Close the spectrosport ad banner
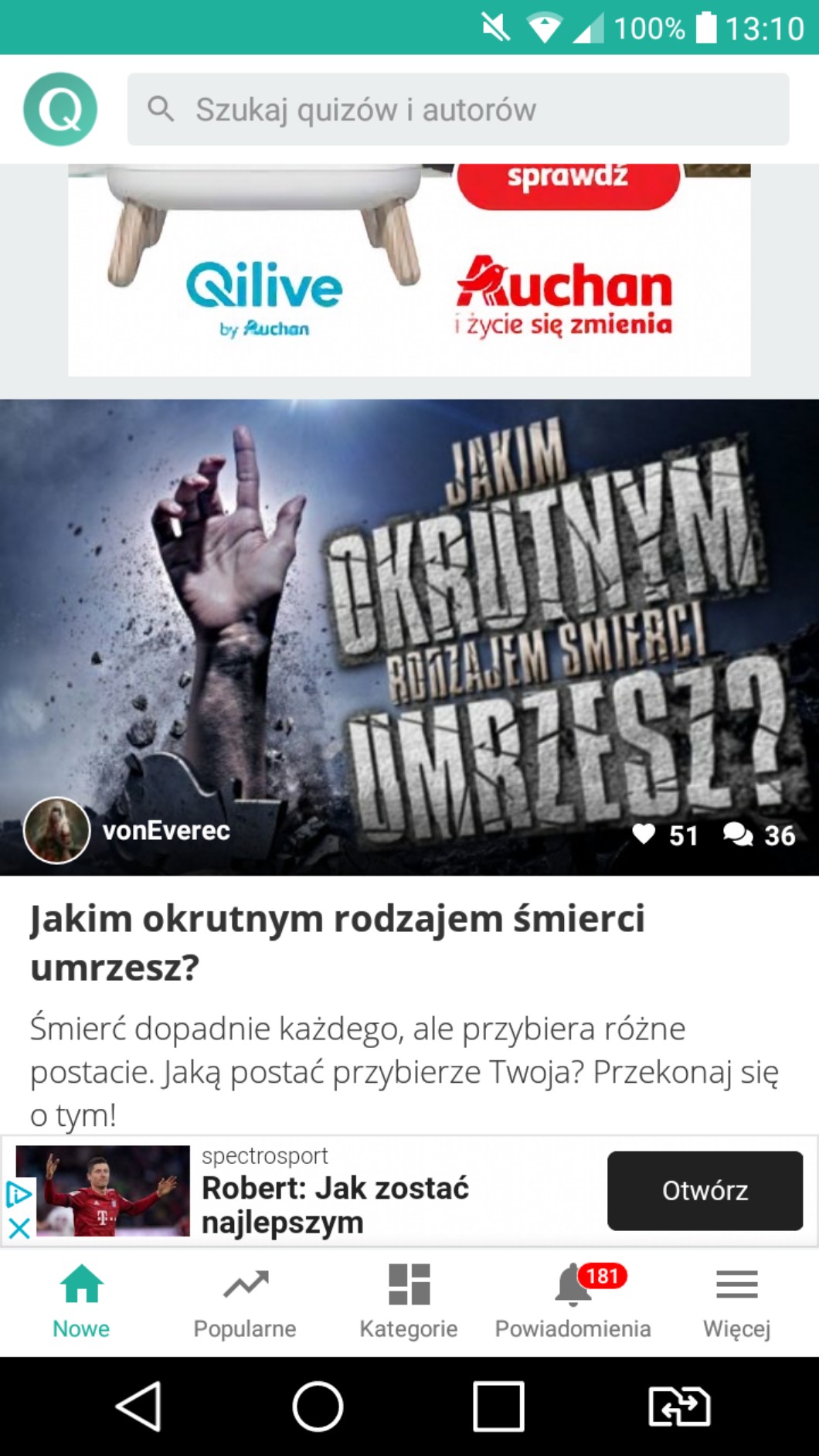The height and width of the screenshot is (1456, 819). pos(19,1228)
